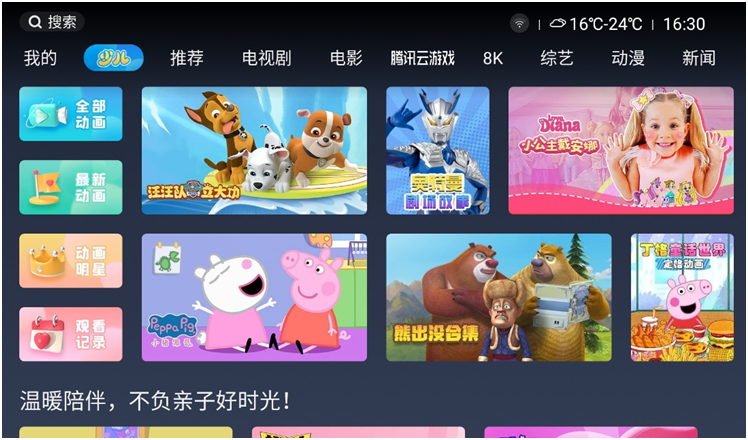The width and height of the screenshot is (748, 440).
Task: Open the 电影 tab
Action: click(346, 58)
